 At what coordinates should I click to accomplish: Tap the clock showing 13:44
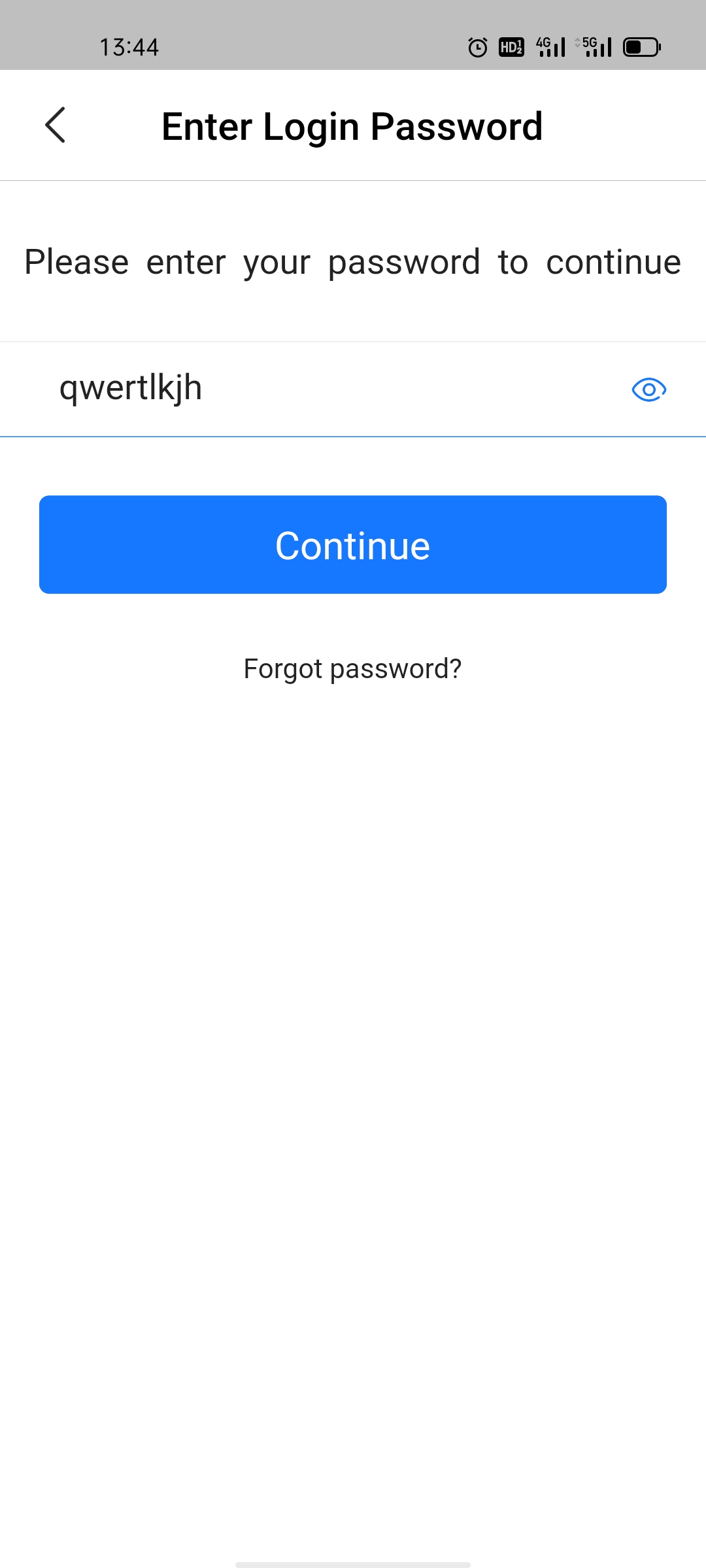click(x=128, y=47)
